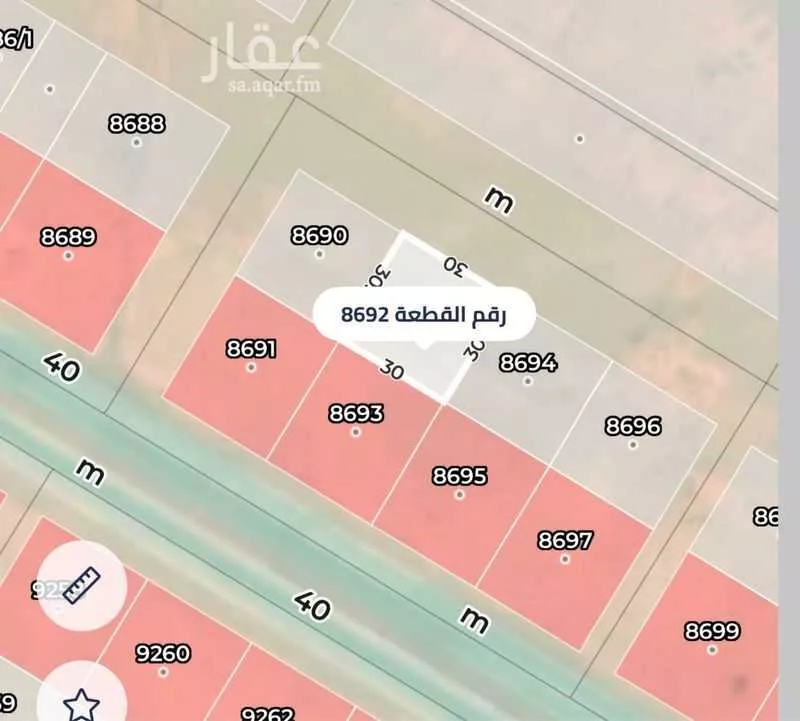Viewport: 800px width, 721px height.
Task: Select parcel 9260 on the map
Action: pyautogui.click(x=162, y=663)
